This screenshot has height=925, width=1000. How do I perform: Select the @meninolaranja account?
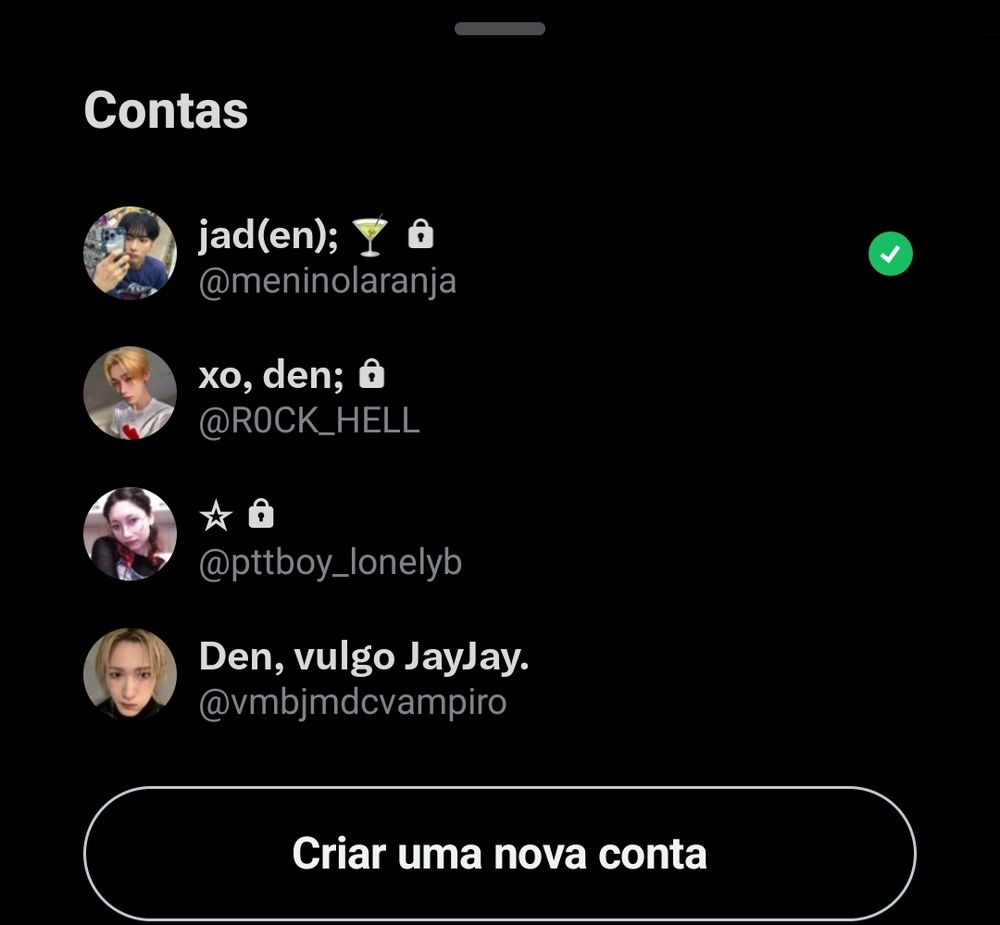(x=327, y=256)
